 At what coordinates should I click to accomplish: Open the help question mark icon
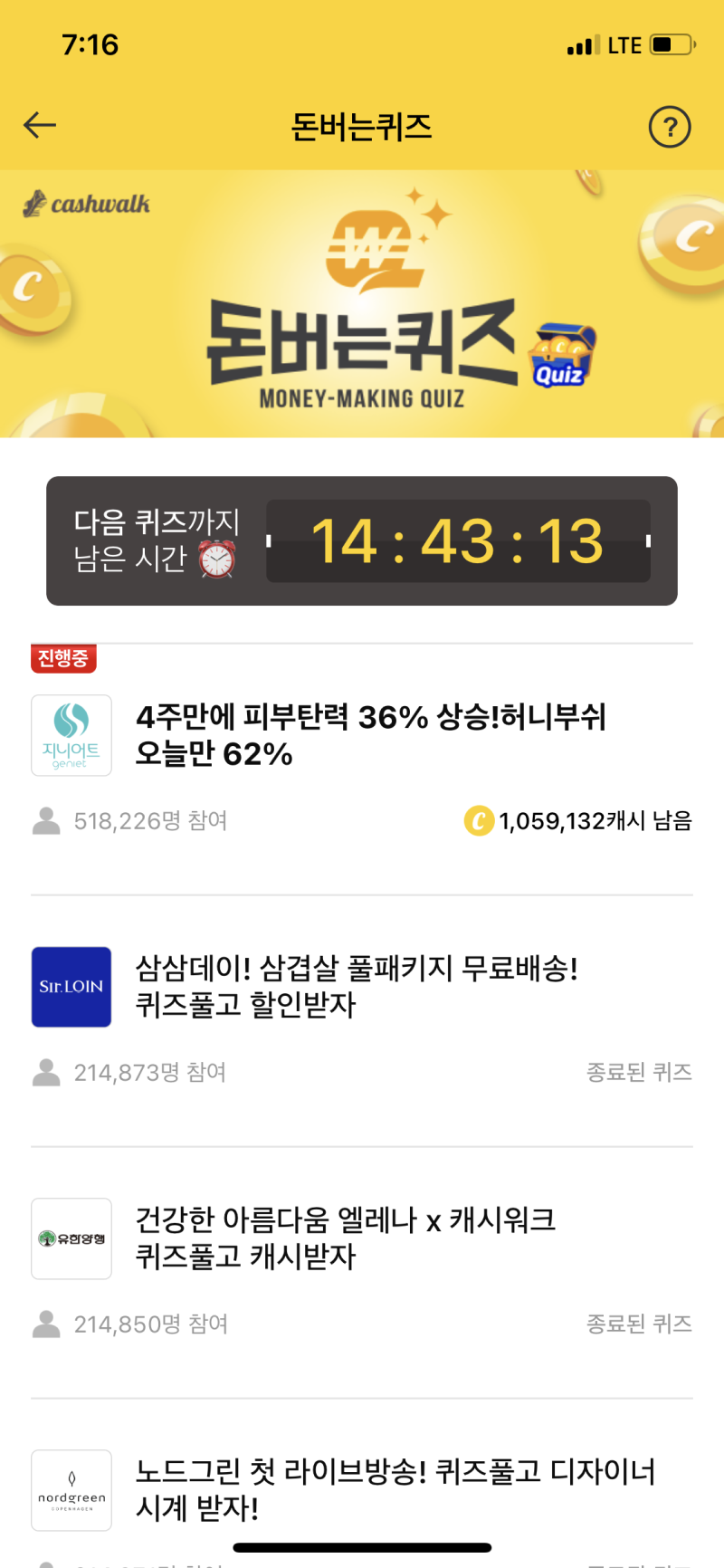(x=670, y=127)
